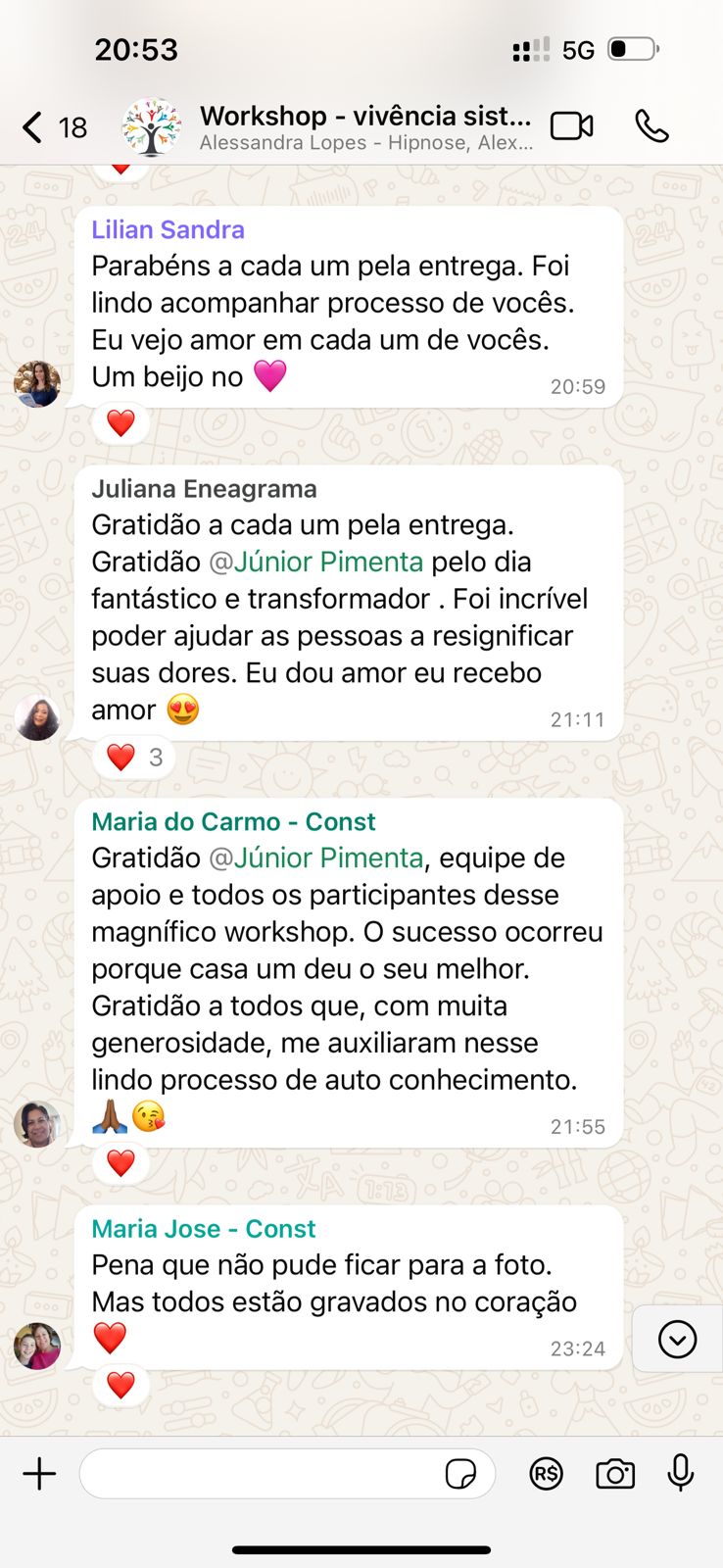View the 3 reactions on Juliana Eneagrama's message
Viewport: 723px width, 1568px height.
(134, 758)
